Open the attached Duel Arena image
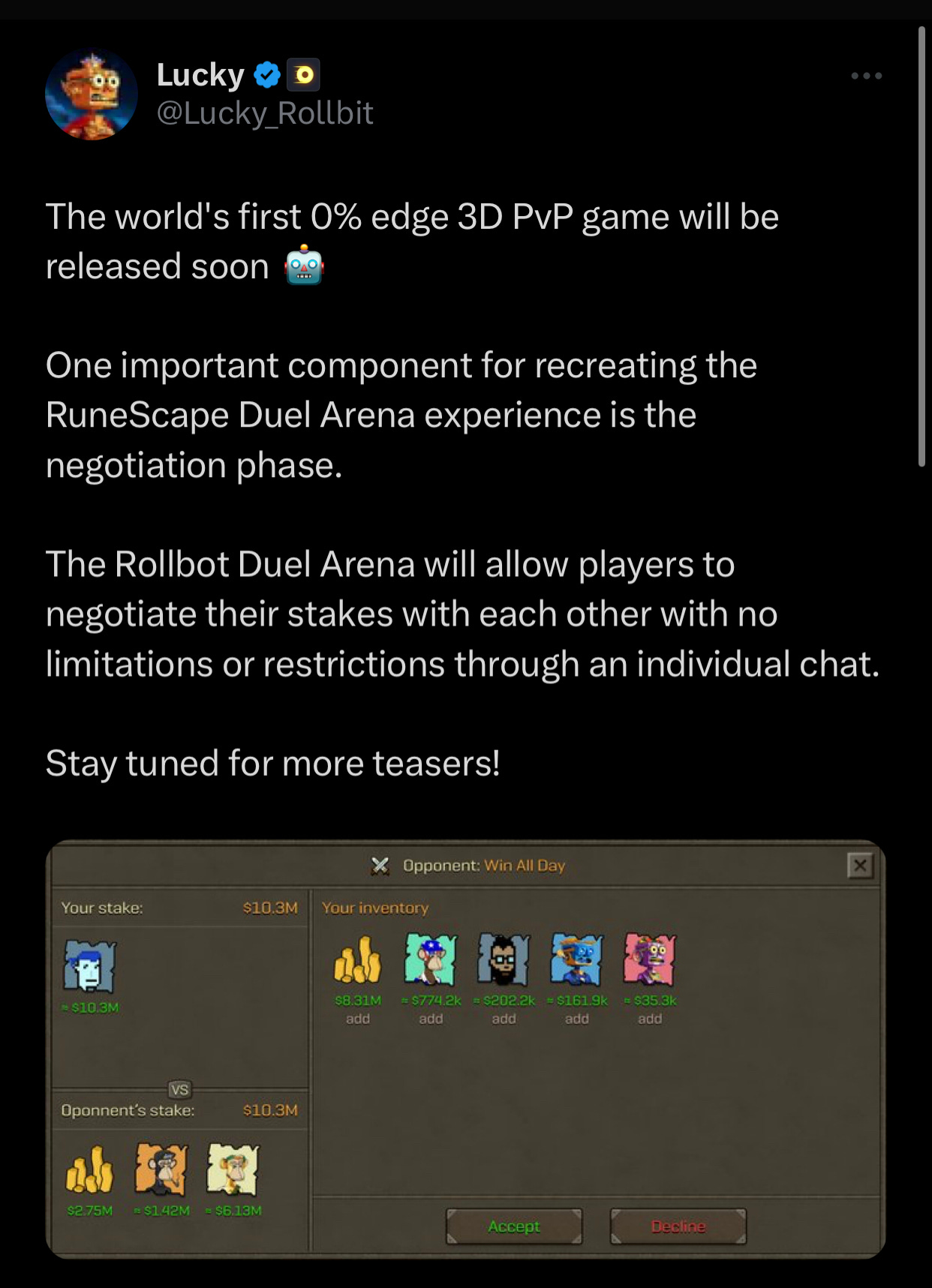The image size is (932, 1288). (465, 1050)
